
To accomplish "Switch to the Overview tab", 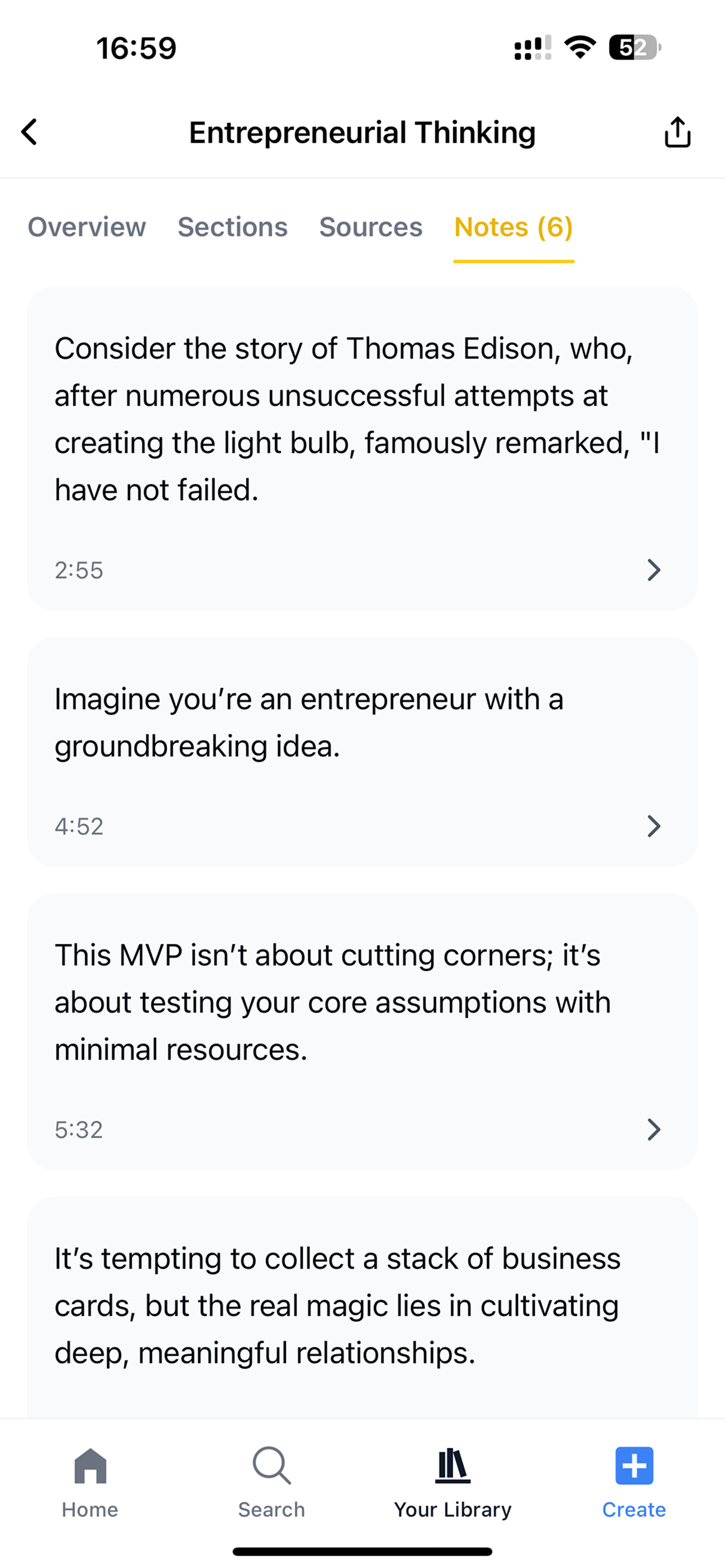I will tap(86, 227).
